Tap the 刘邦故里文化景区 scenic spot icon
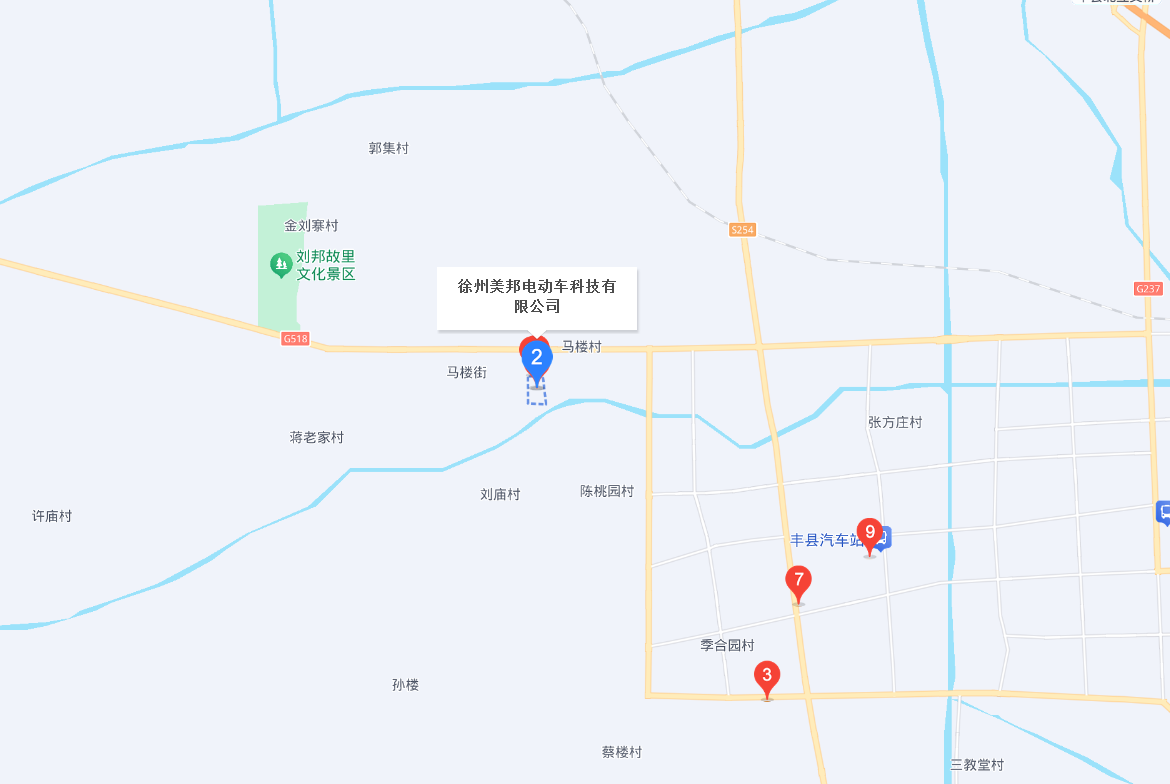This screenshot has width=1170, height=784. pos(281,265)
